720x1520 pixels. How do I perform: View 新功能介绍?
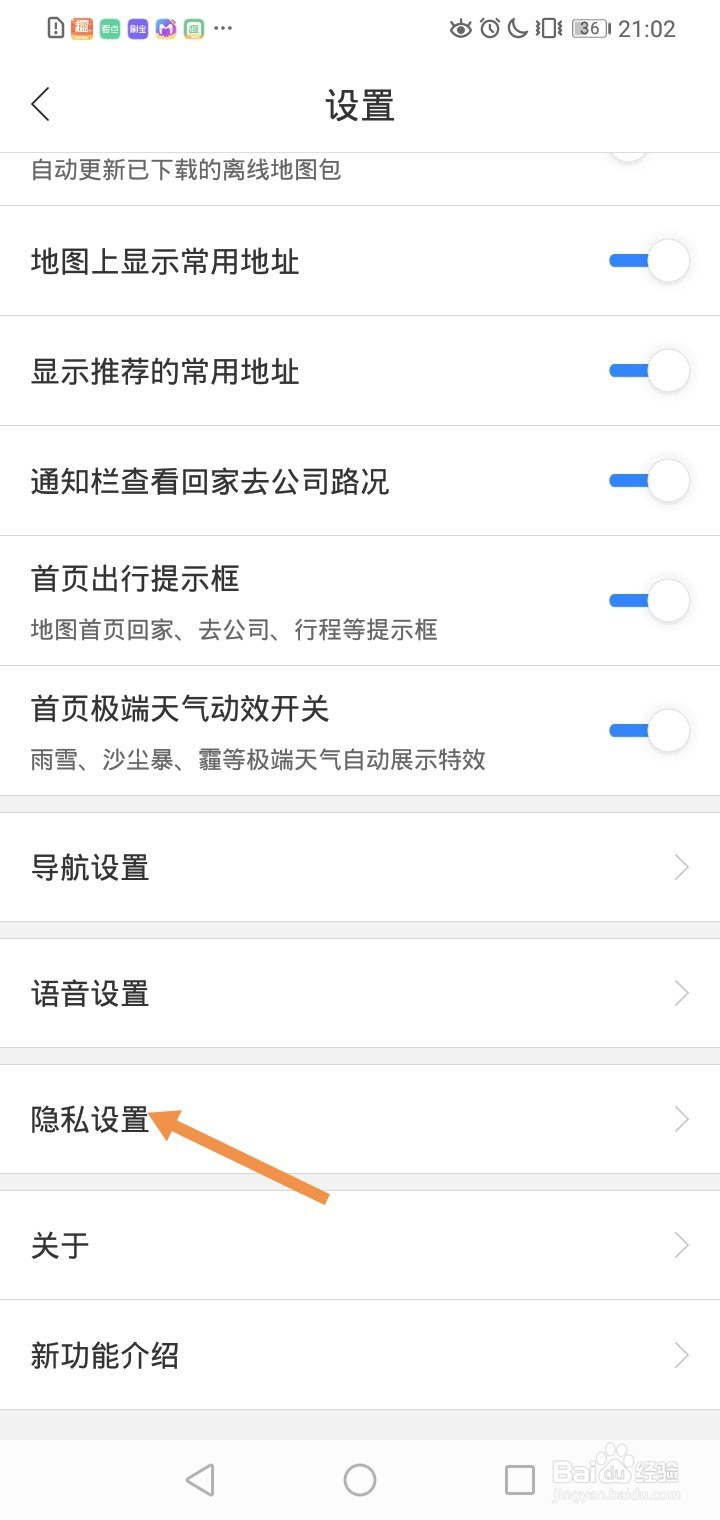click(x=360, y=1355)
